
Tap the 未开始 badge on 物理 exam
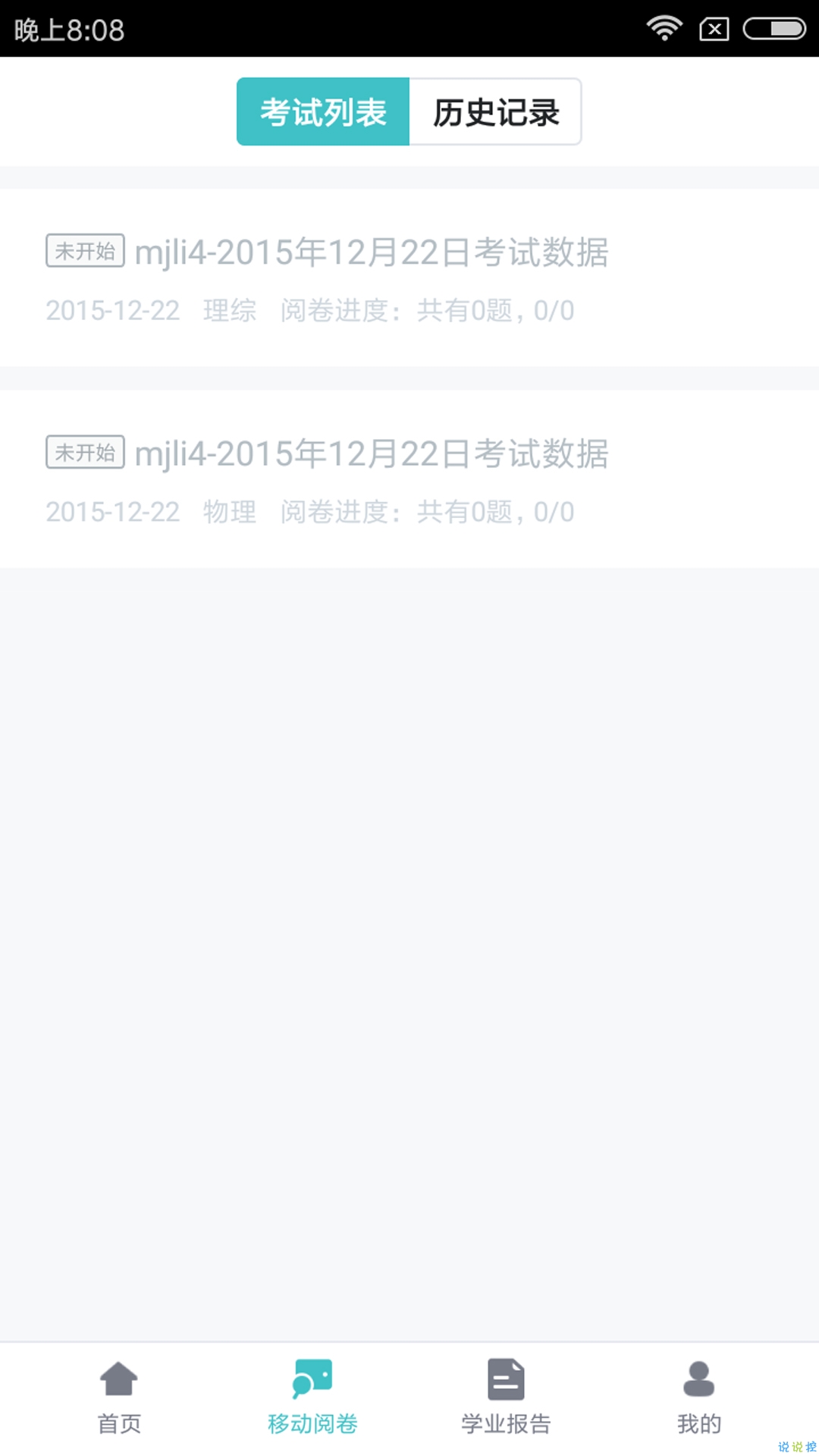coord(84,453)
